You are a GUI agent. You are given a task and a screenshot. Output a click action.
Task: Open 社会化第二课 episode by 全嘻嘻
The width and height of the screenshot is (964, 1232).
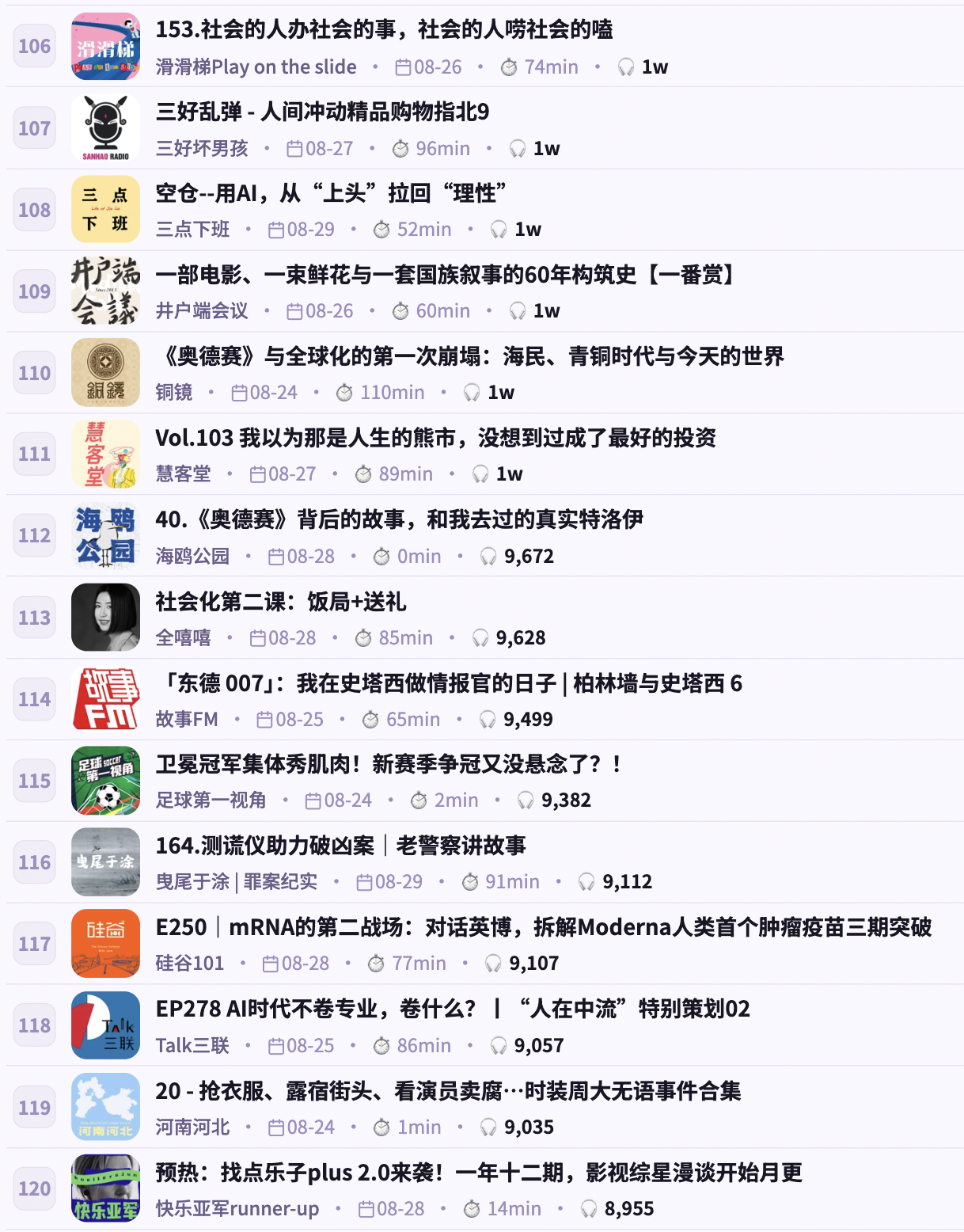coord(281,602)
